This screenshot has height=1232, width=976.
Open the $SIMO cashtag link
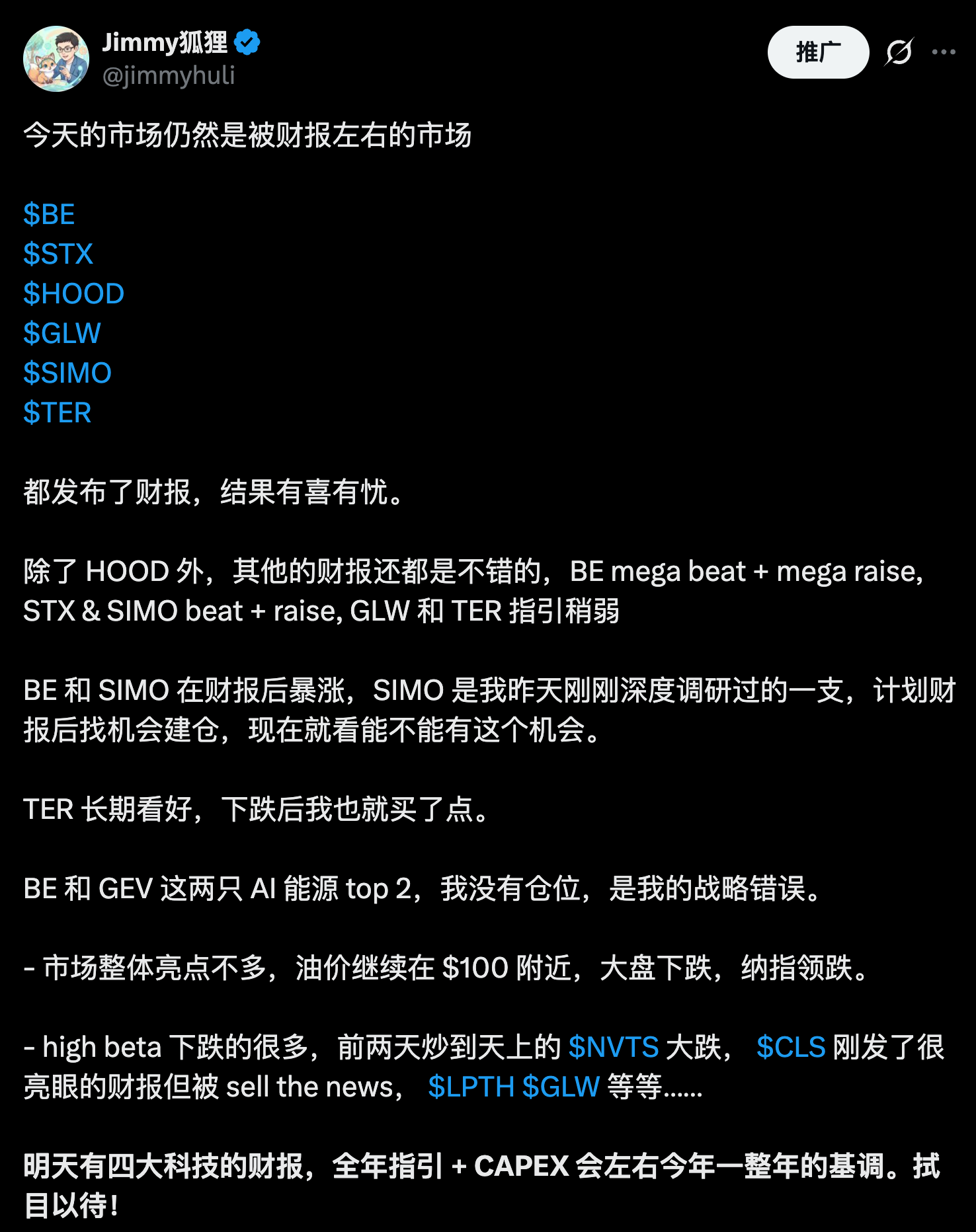pos(67,373)
